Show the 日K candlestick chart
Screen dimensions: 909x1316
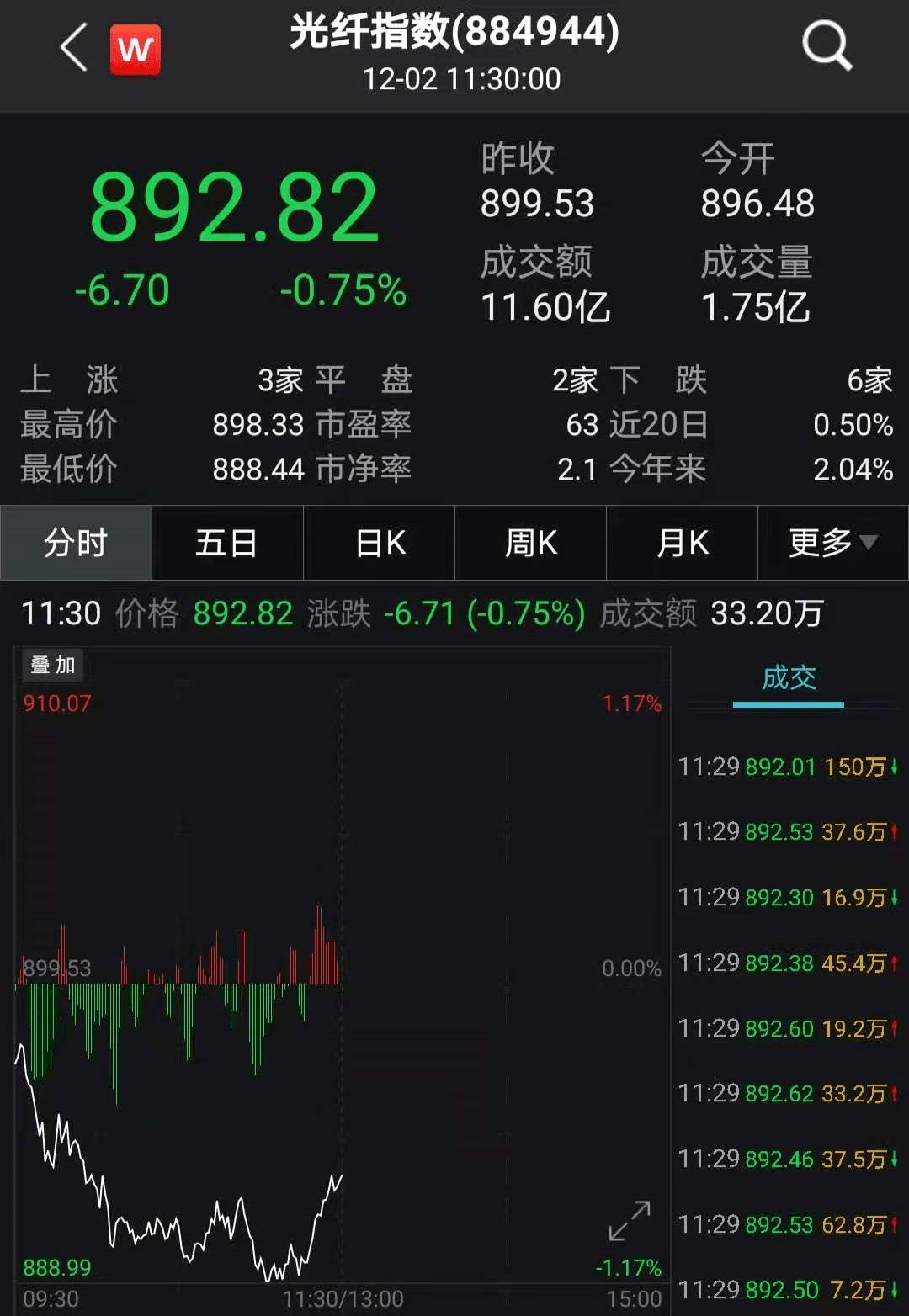coord(380,543)
